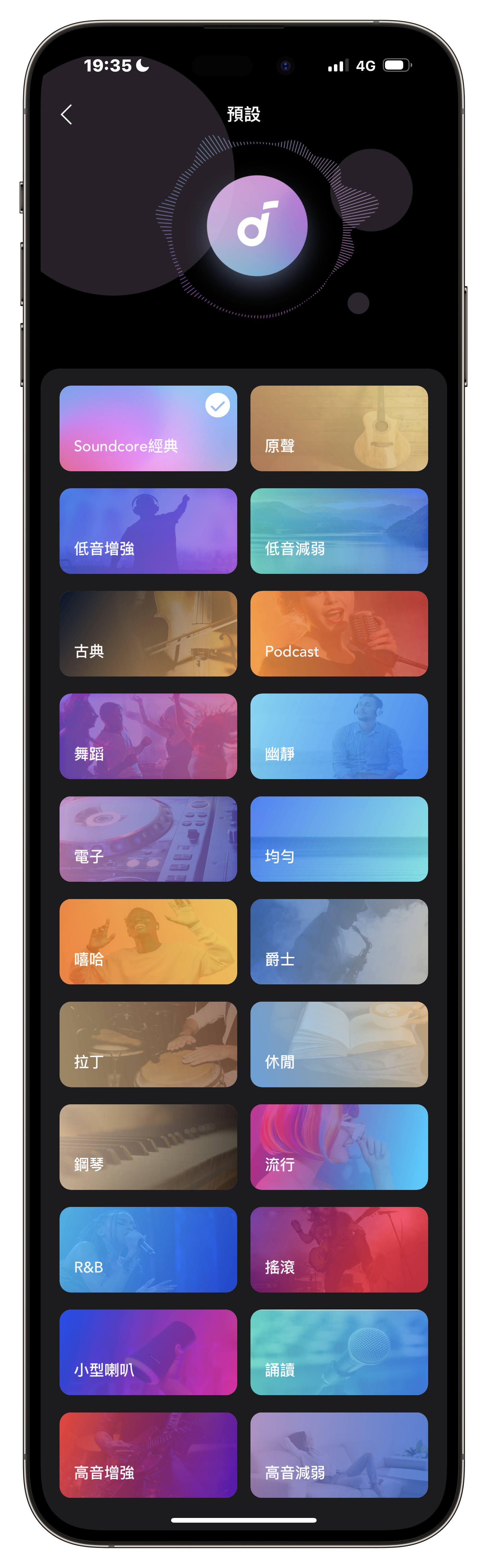
Task: Tap the 鋼琴 preset card
Action: pos(148,1147)
